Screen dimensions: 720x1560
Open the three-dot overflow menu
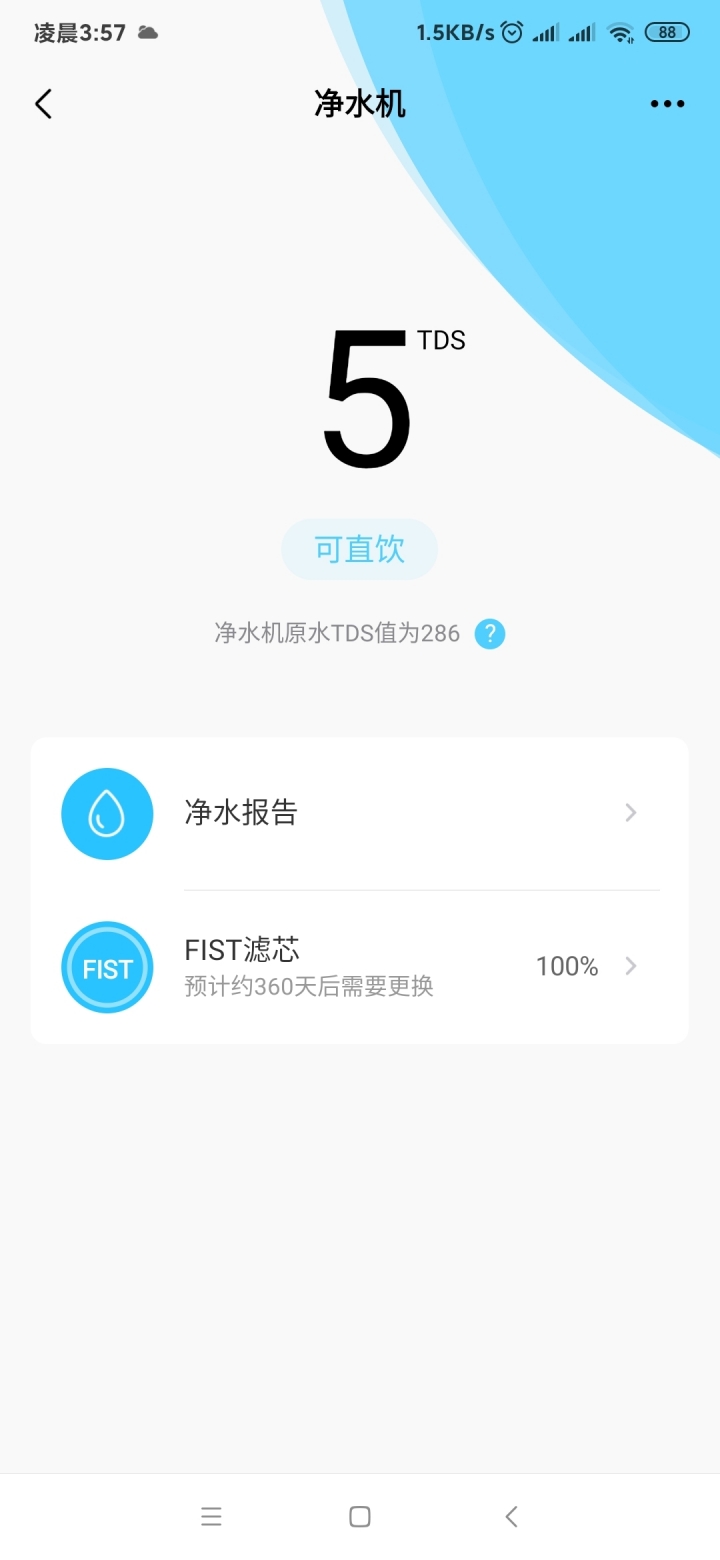pos(667,104)
